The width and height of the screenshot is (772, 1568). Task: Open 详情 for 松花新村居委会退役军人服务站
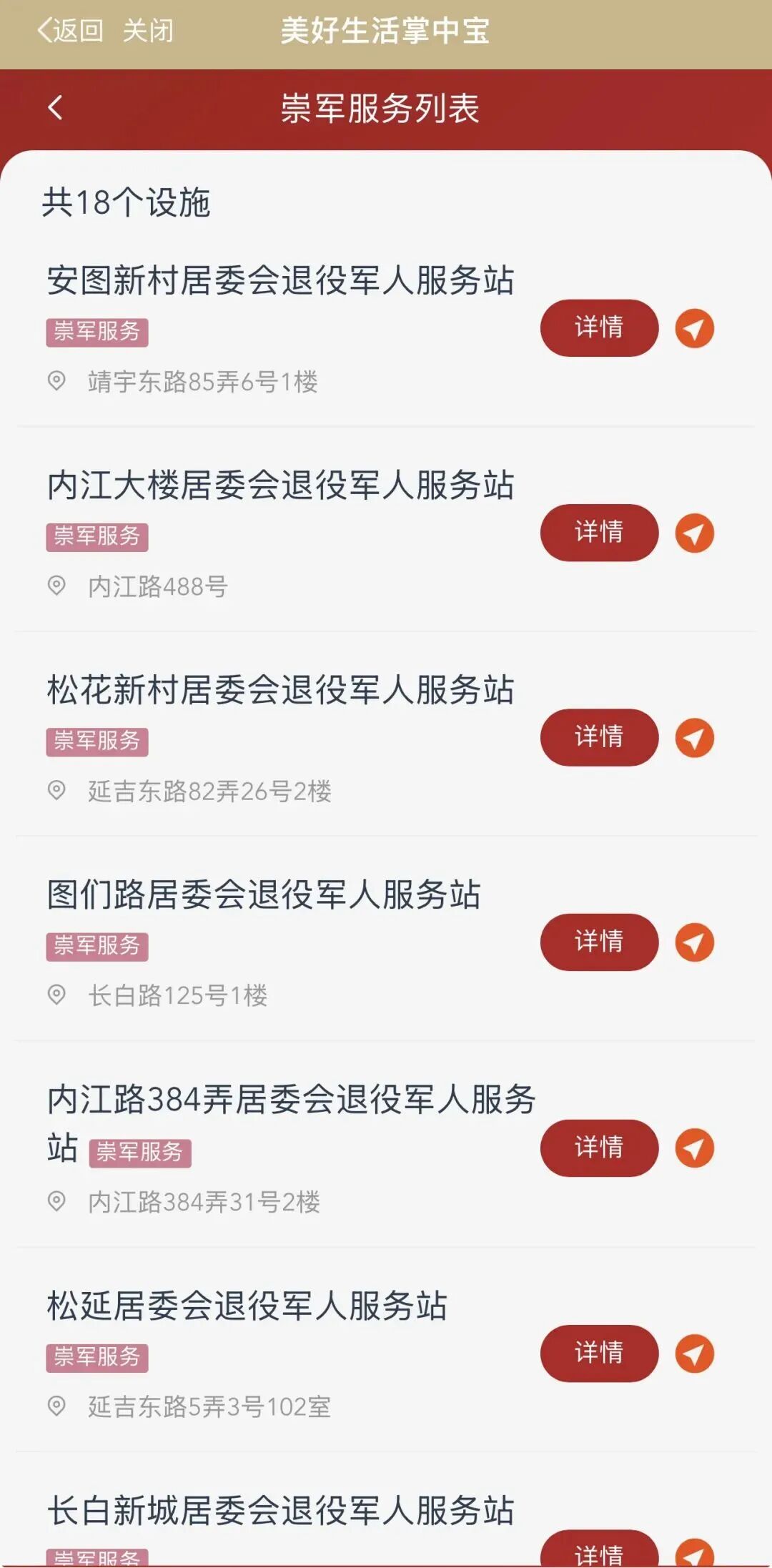(599, 737)
